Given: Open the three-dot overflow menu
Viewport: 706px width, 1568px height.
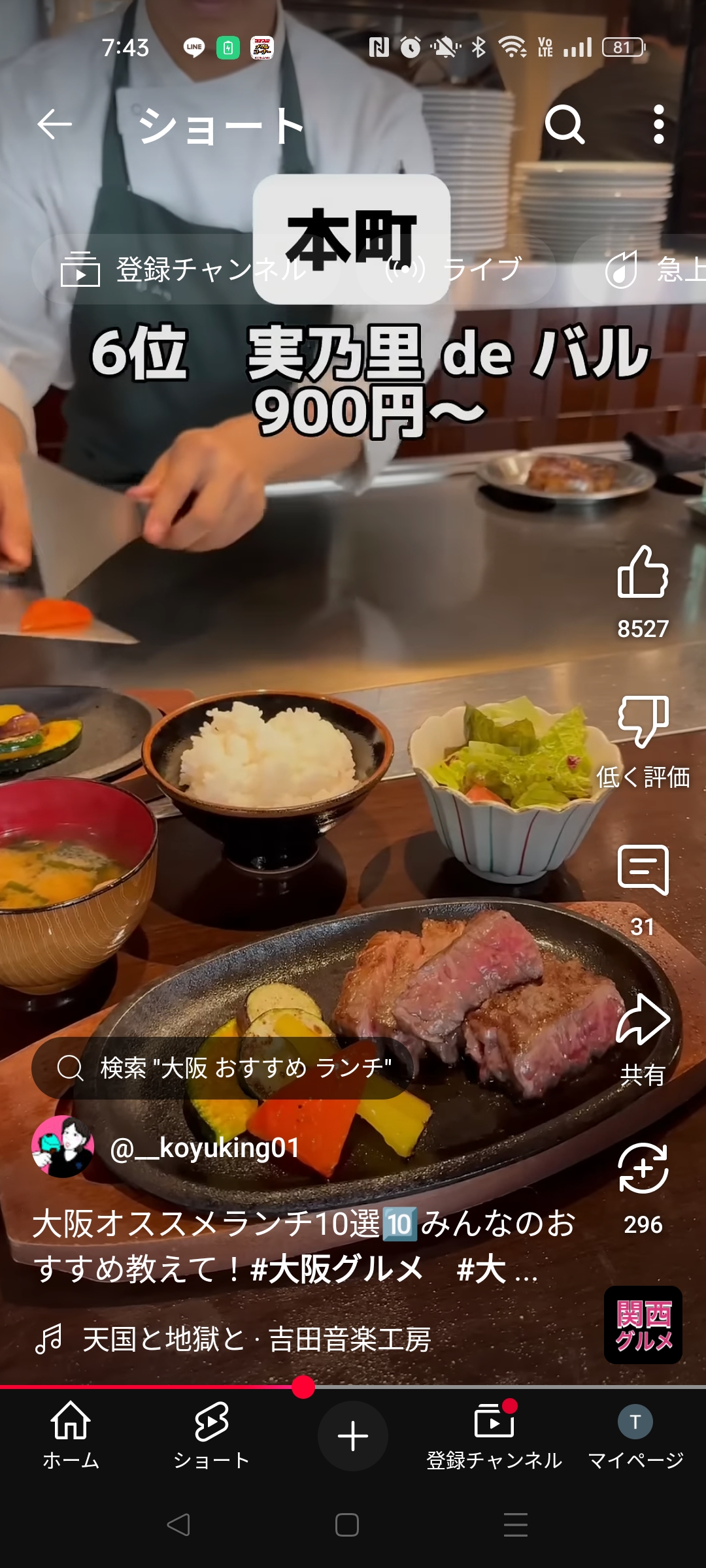Looking at the screenshot, I should point(658,124).
